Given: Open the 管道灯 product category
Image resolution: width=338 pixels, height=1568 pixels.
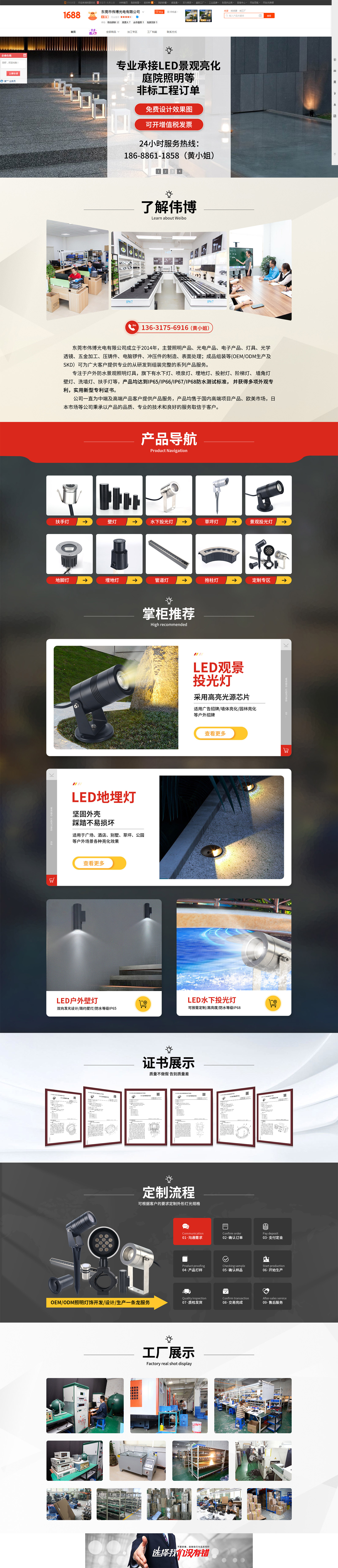Looking at the screenshot, I should point(169,580).
